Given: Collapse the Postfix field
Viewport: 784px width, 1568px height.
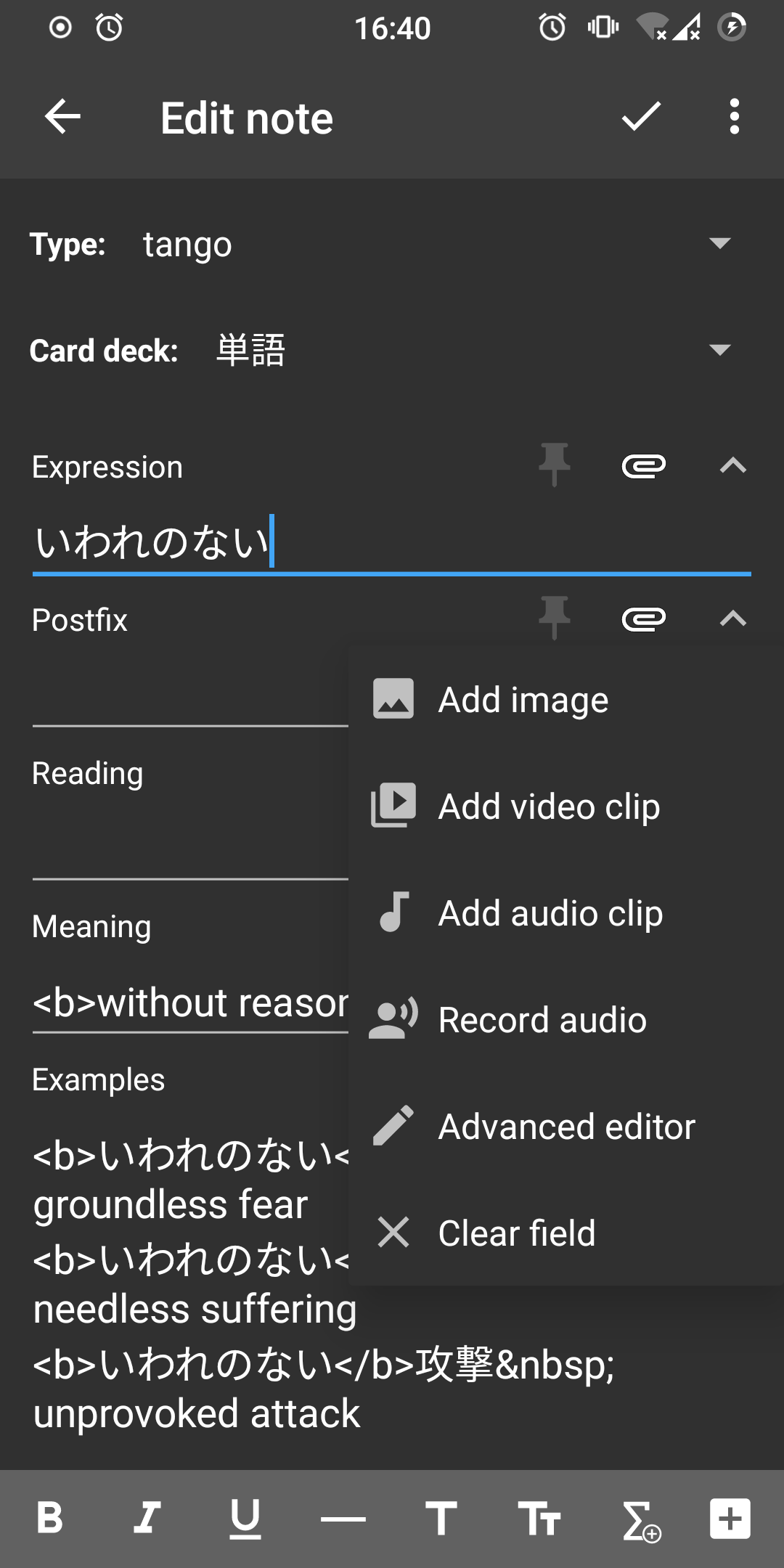Looking at the screenshot, I should pyautogui.click(x=732, y=619).
